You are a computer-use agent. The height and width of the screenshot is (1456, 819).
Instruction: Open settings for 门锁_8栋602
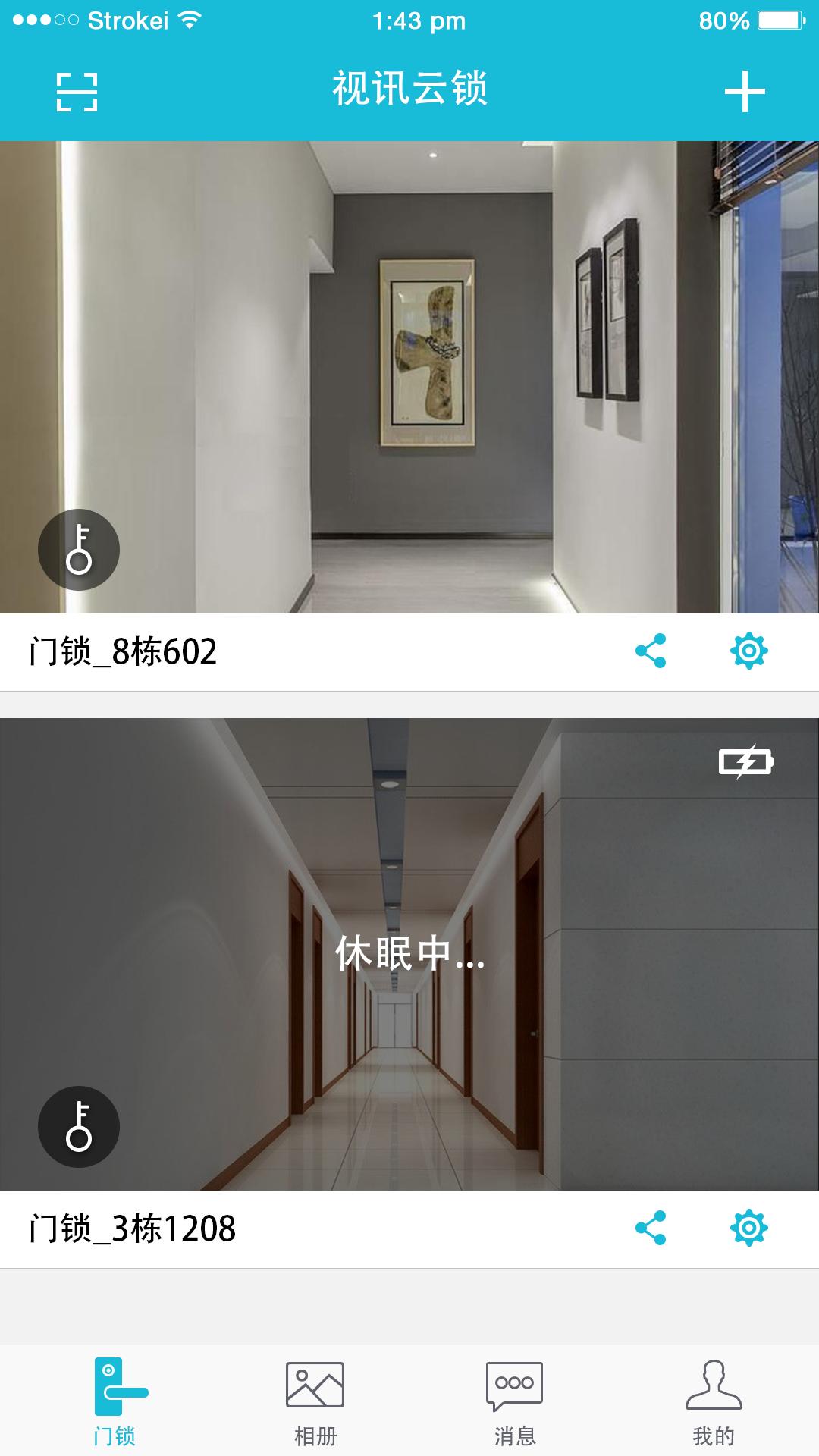(749, 651)
